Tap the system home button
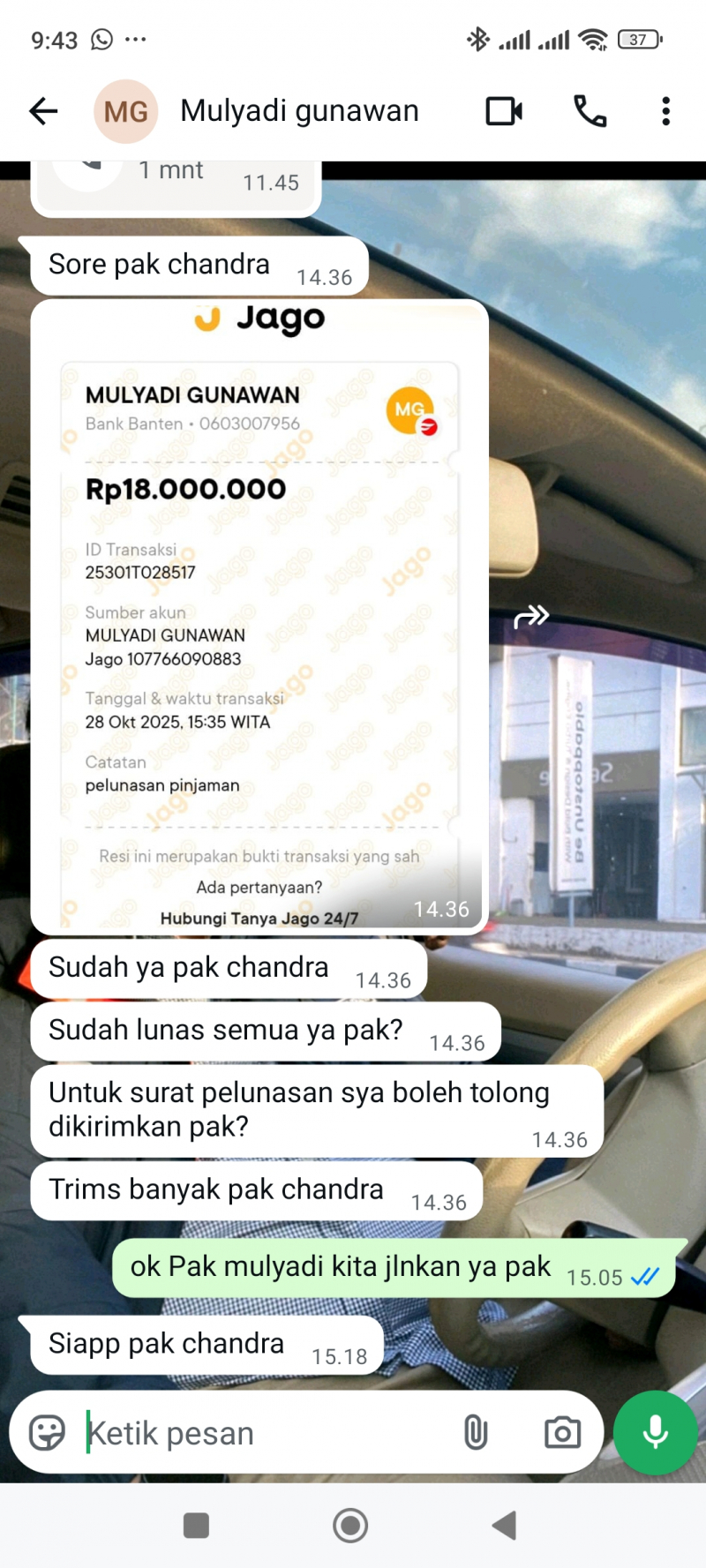 coord(350,1526)
